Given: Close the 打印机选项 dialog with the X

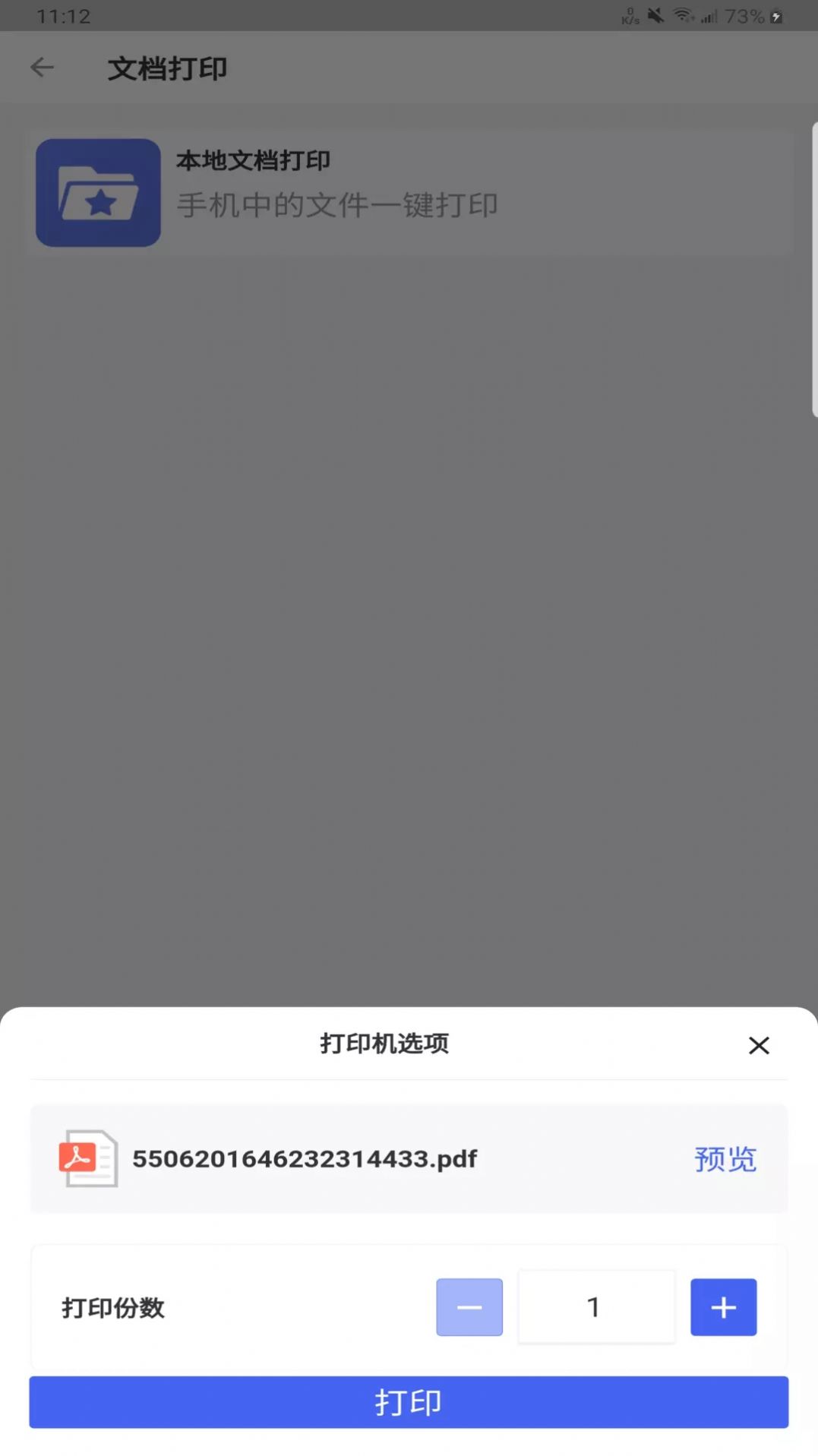Looking at the screenshot, I should click(759, 1045).
